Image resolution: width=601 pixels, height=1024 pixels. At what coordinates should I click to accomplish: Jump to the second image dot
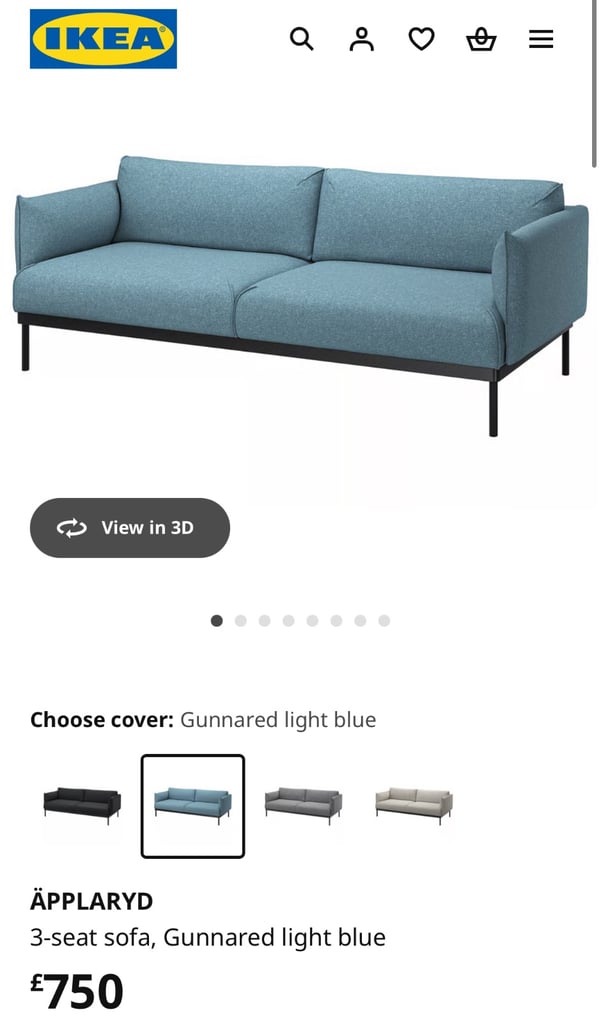(x=240, y=620)
